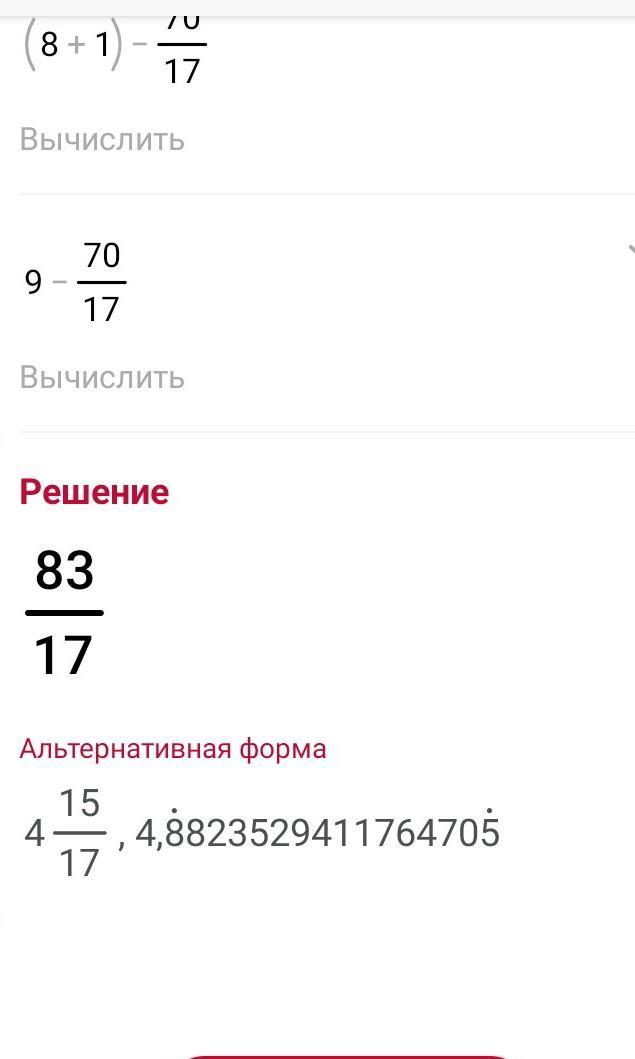Expand the step showing 9 − 70/17

tap(630, 250)
